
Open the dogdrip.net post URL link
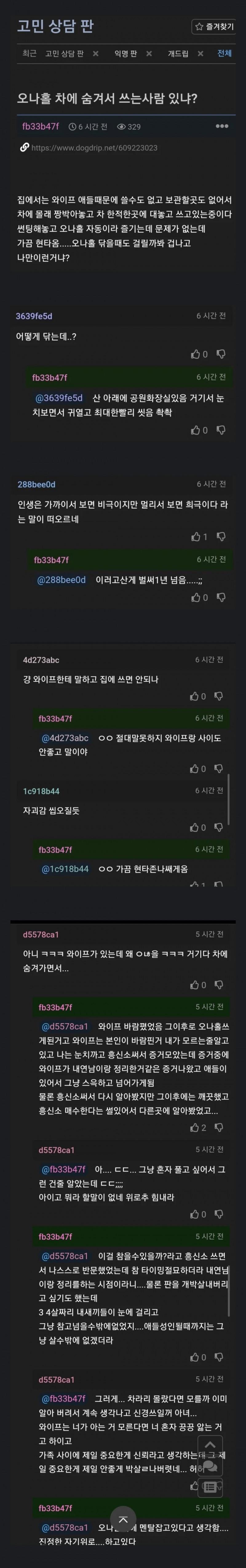click(94, 147)
